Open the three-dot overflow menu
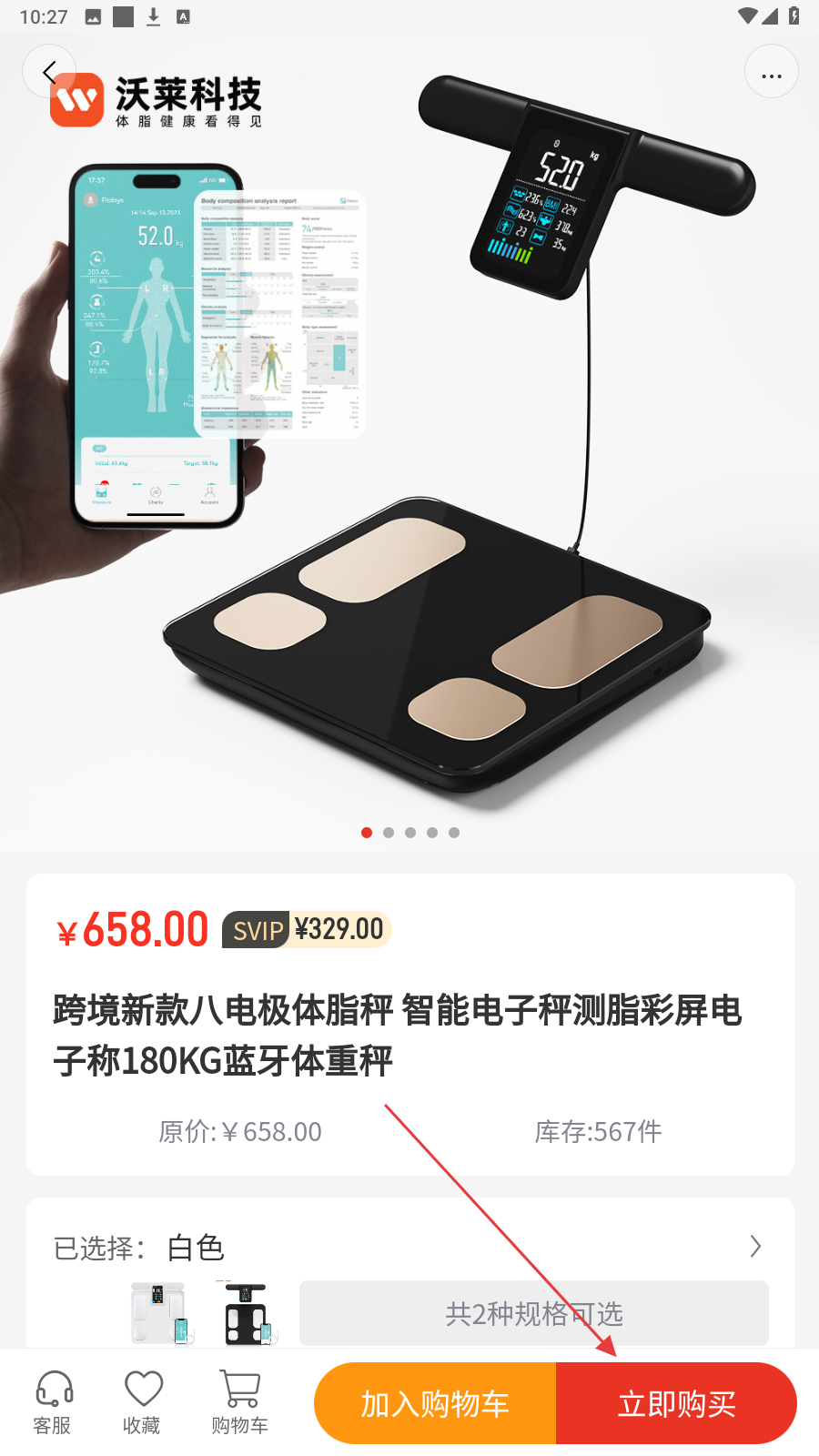 [x=771, y=72]
